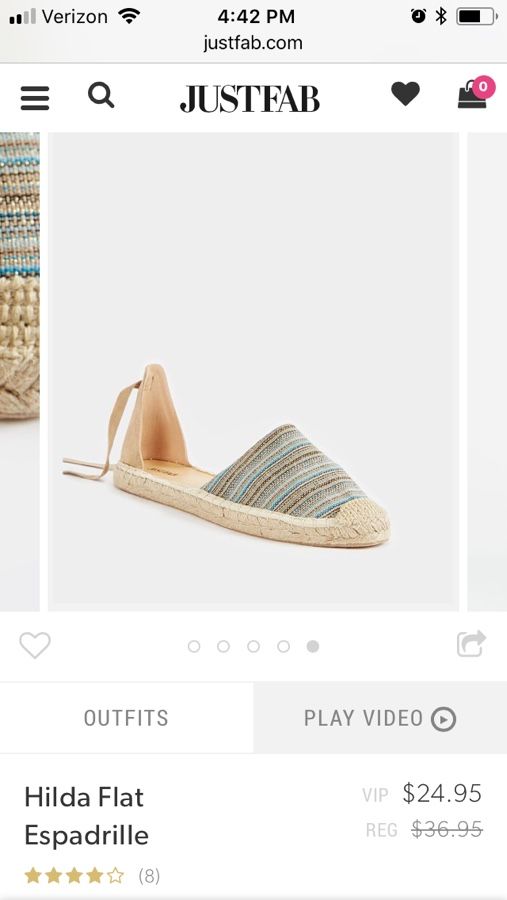Share this product
The width and height of the screenshot is (507, 900).
pyautogui.click(x=471, y=643)
